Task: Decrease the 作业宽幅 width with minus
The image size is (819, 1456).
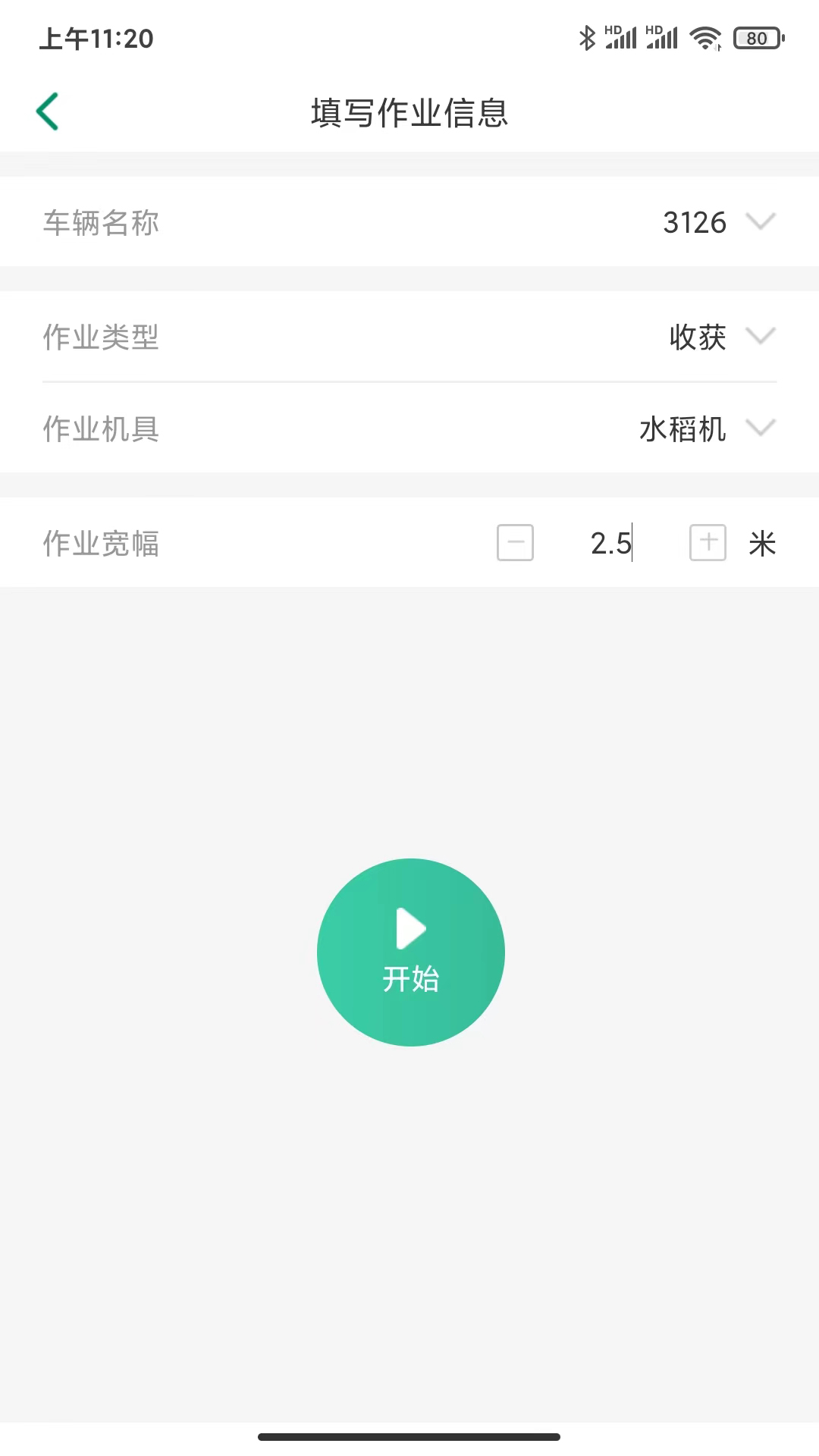Action: [515, 543]
